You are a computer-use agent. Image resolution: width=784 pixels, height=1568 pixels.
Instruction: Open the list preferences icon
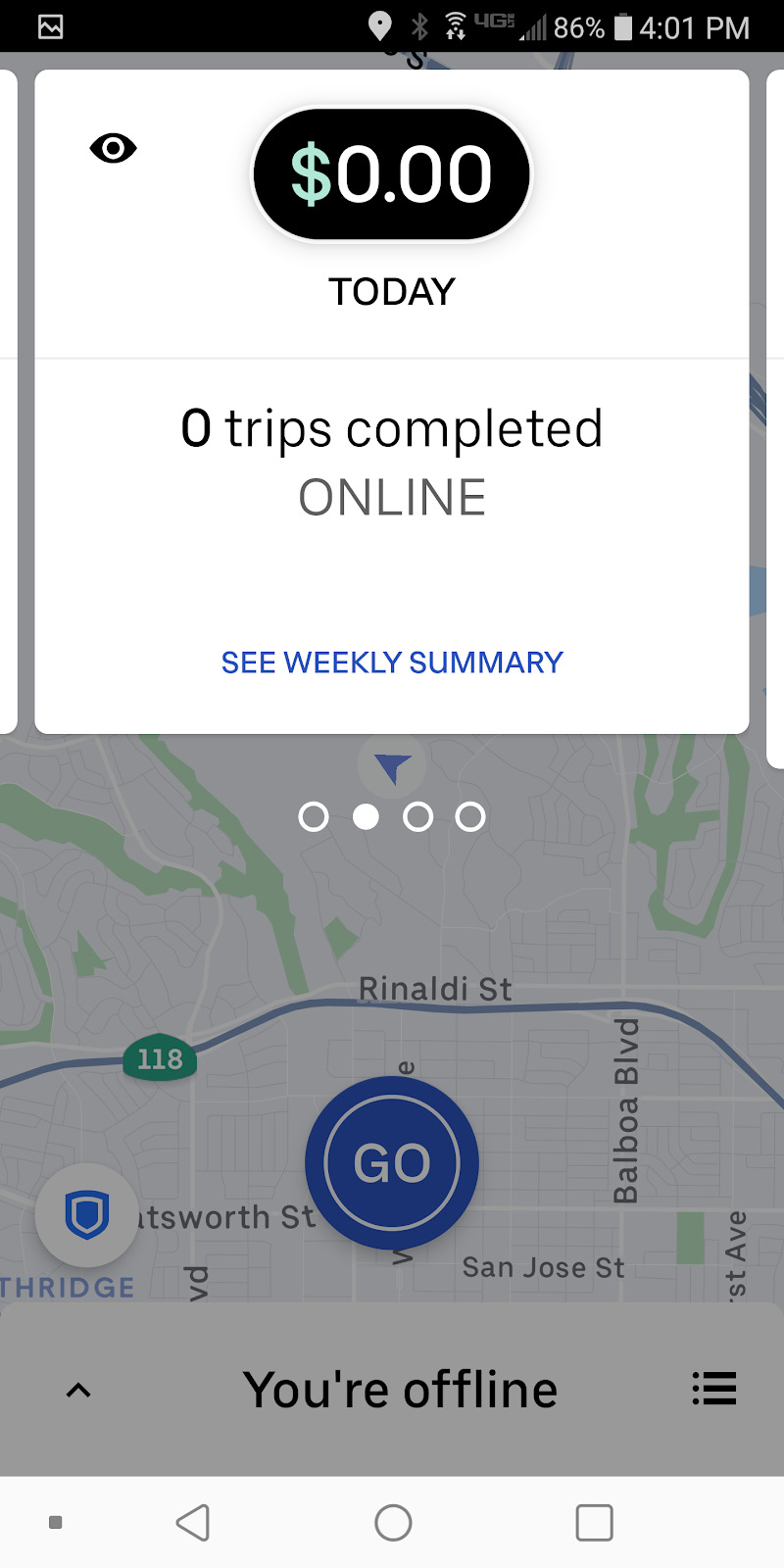(713, 1389)
